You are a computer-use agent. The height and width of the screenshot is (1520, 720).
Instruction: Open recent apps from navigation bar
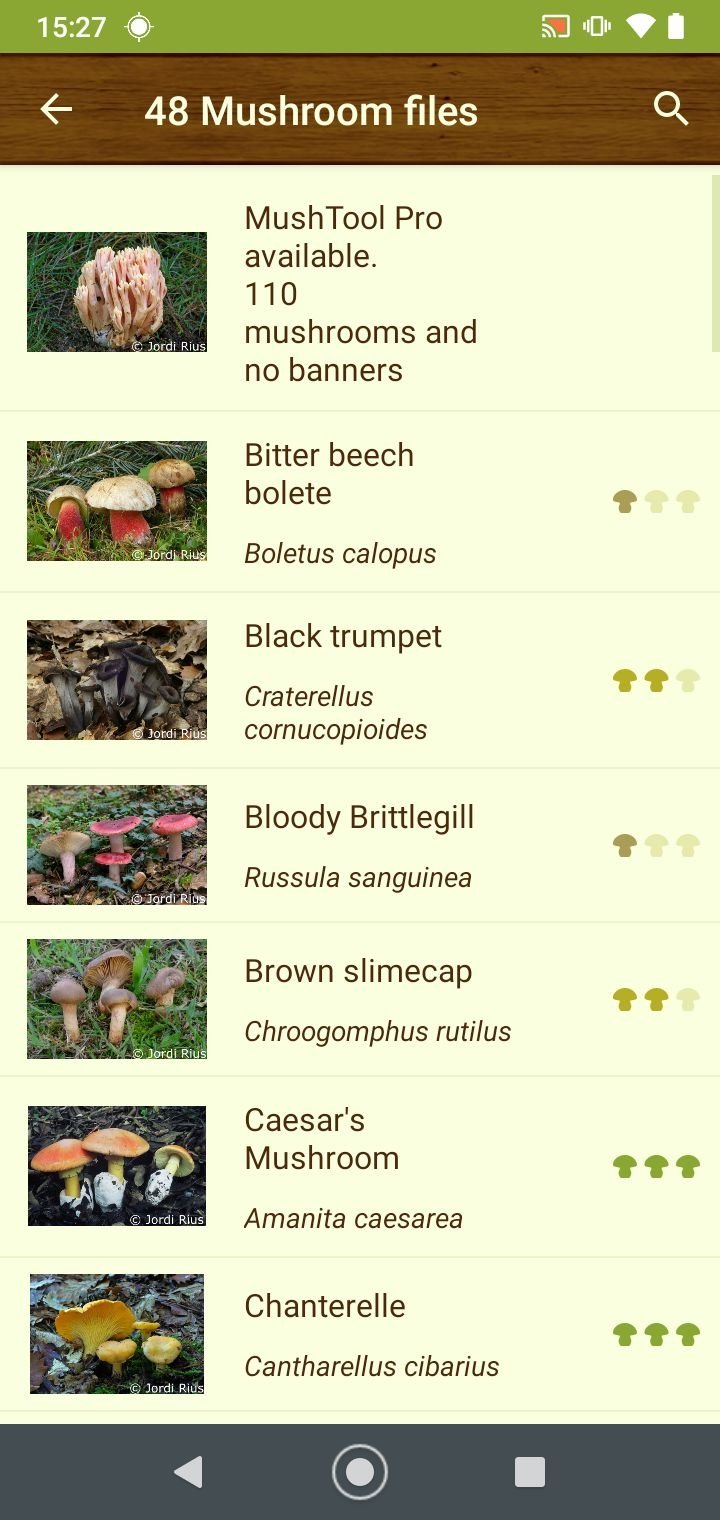point(529,1472)
